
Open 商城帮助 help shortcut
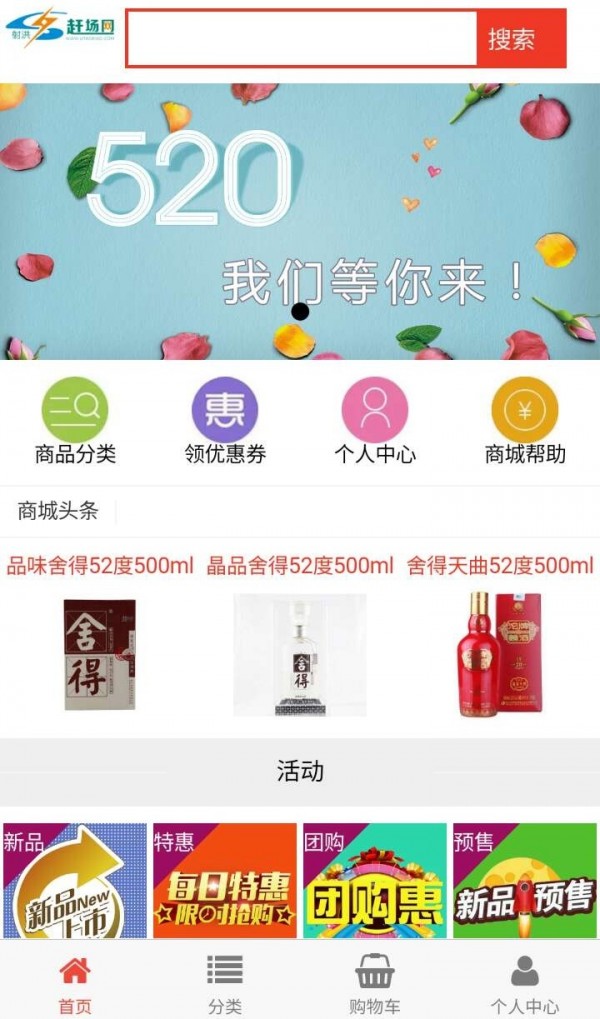[x=525, y=420]
